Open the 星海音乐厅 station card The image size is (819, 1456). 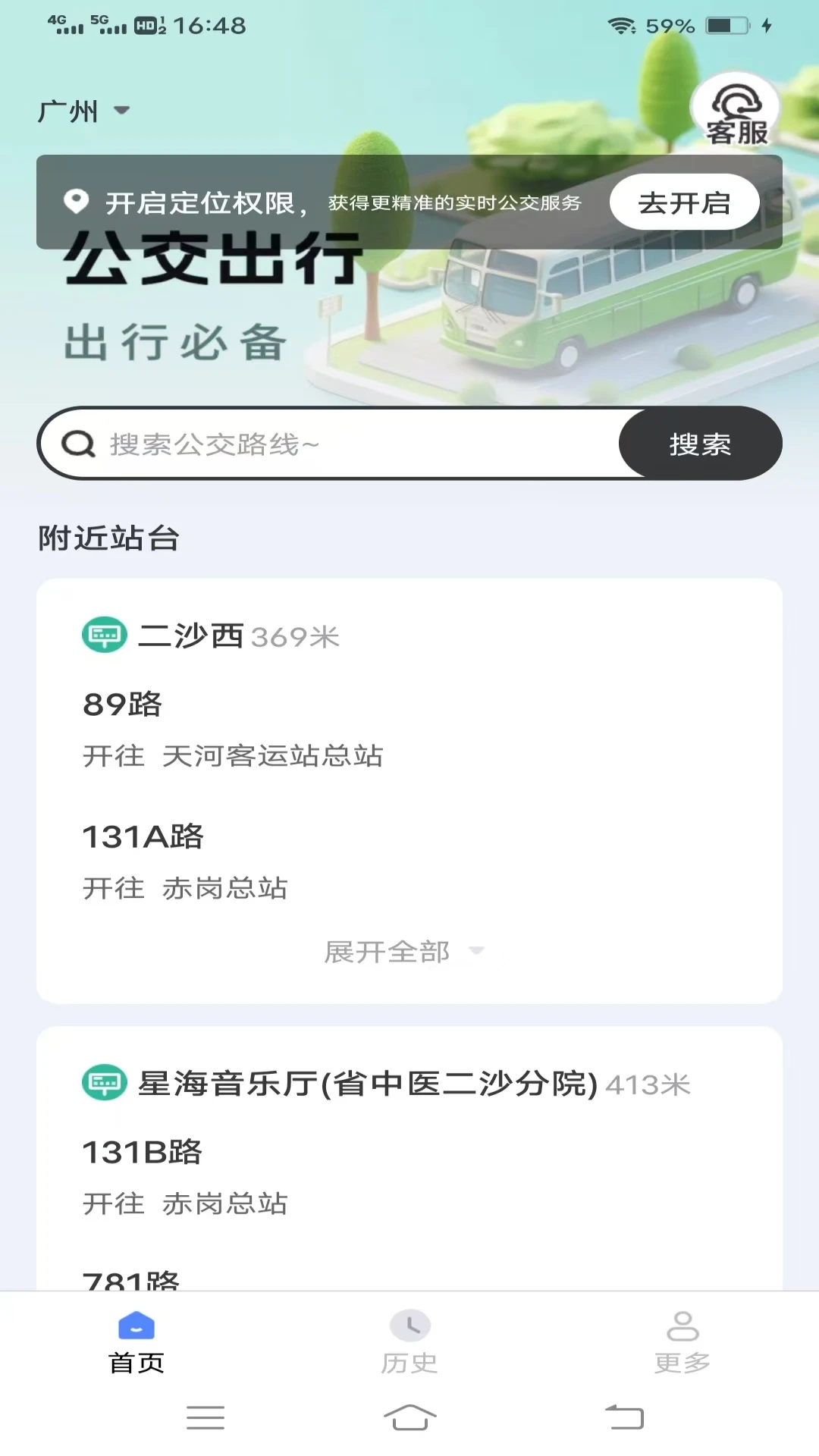point(386,1083)
